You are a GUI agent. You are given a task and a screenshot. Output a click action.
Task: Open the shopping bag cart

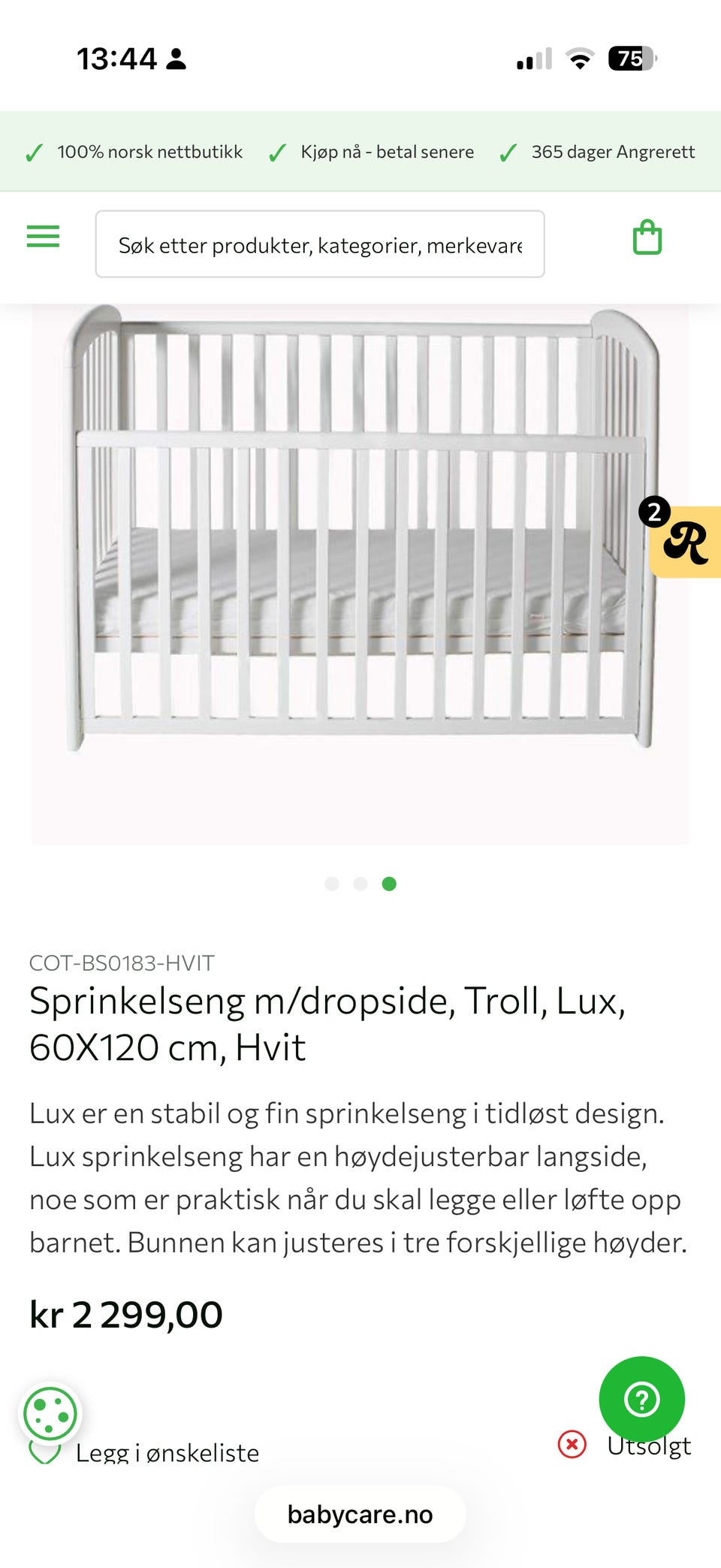point(647,236)
